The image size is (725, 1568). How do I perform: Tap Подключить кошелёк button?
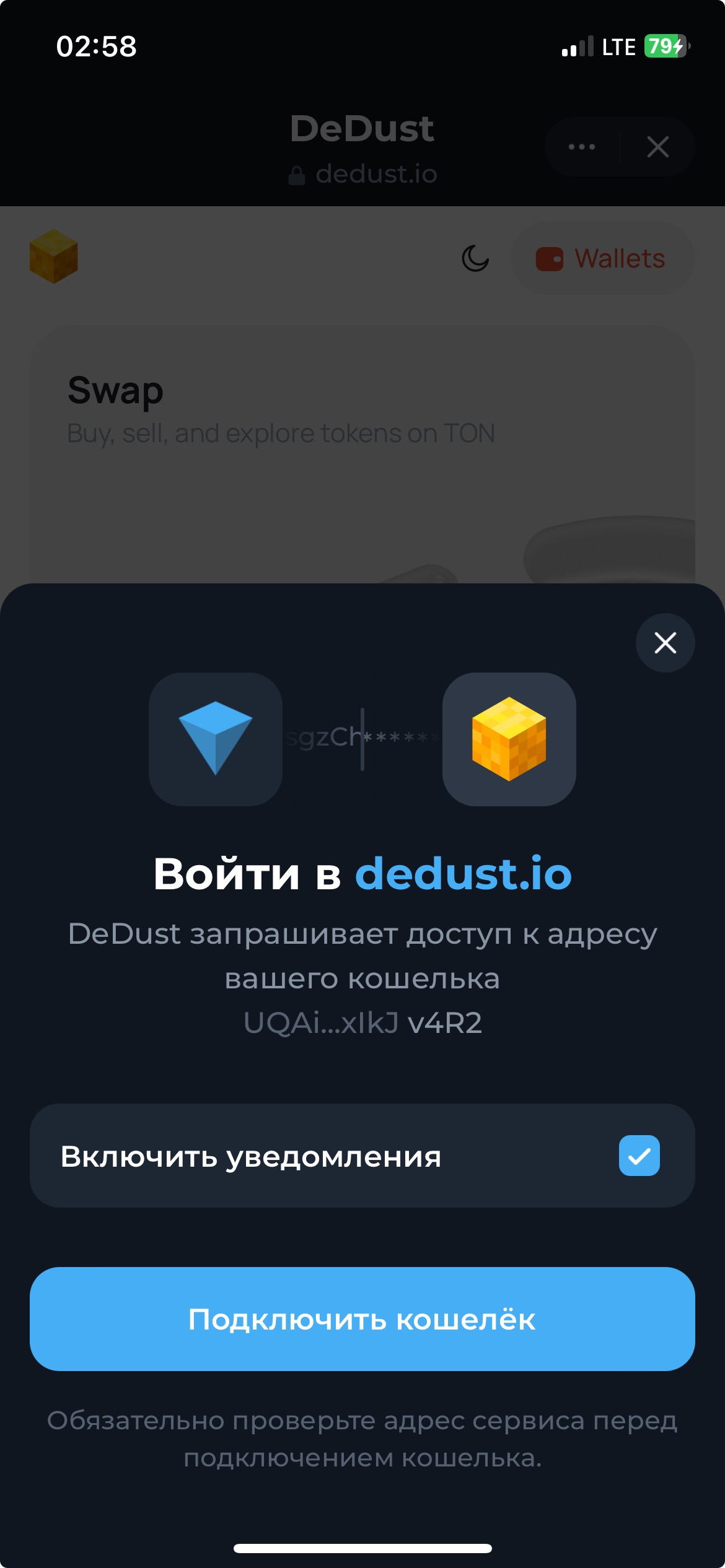(x=362, y=1319)
